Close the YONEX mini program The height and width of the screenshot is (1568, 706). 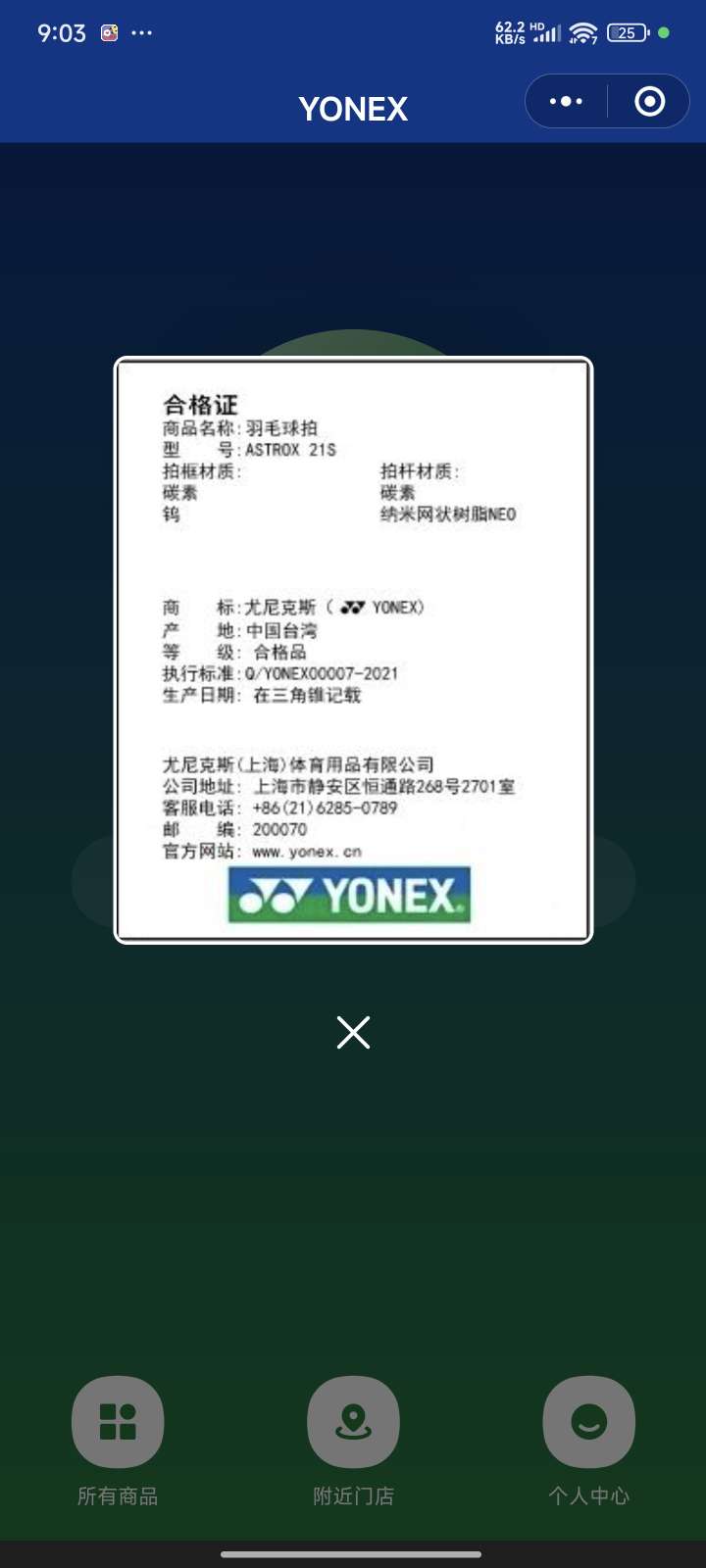coord(649,102)
